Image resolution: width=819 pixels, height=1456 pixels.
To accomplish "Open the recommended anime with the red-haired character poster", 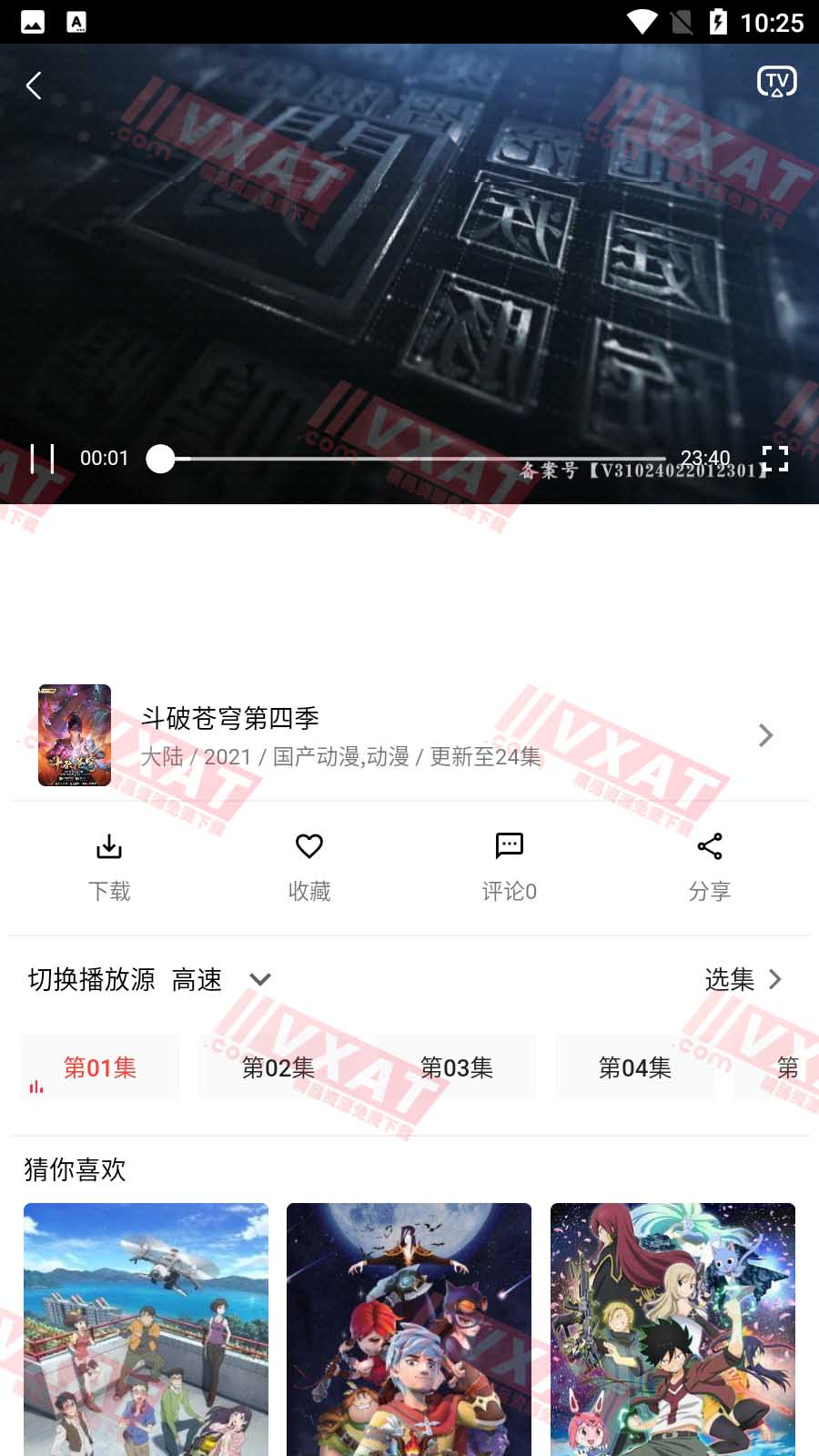I will coord(672,1329).
